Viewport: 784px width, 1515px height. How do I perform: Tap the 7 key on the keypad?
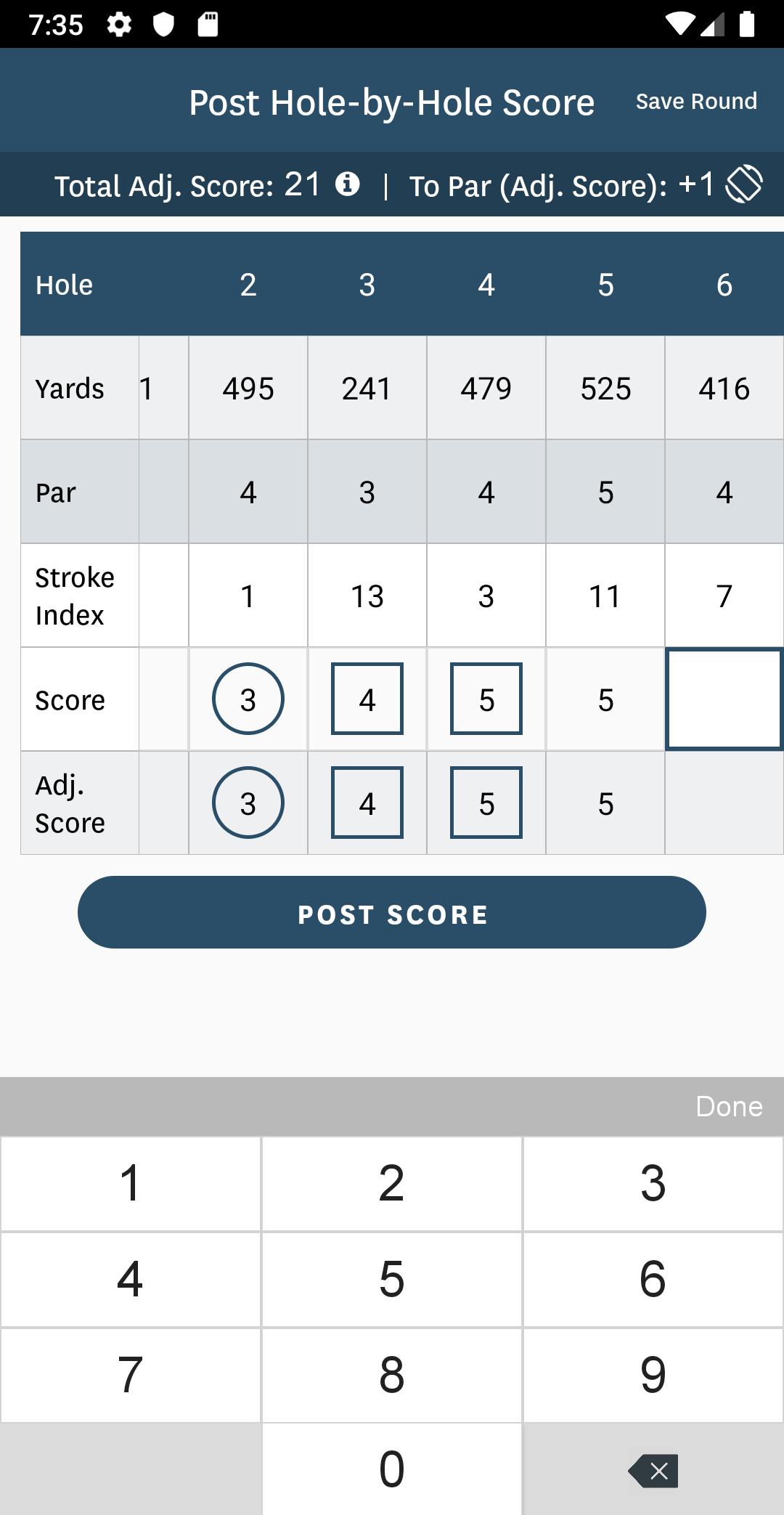(131, 1375)
